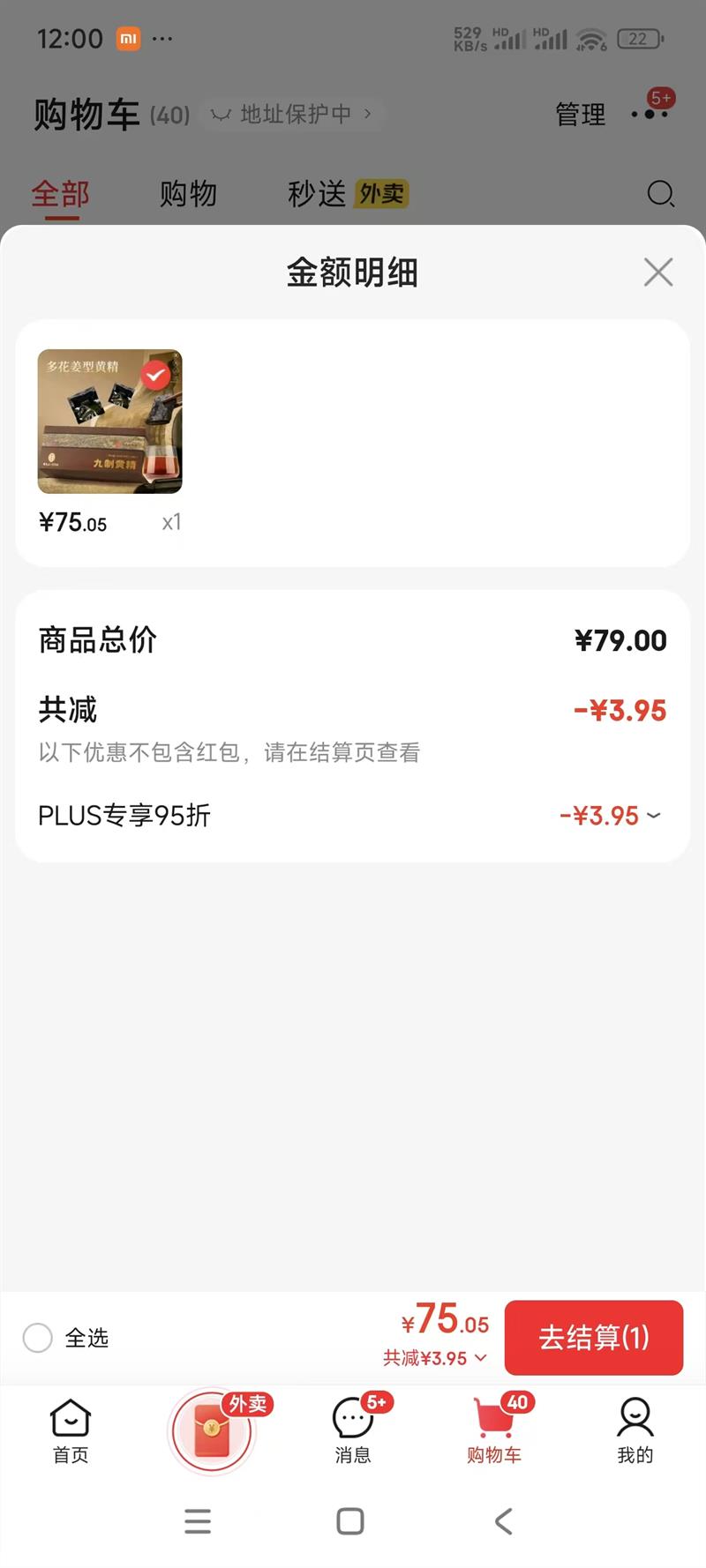This screenshot has height=1568, width=706.
Task: Select the 购物车 cart tab
Action: 494,1430
